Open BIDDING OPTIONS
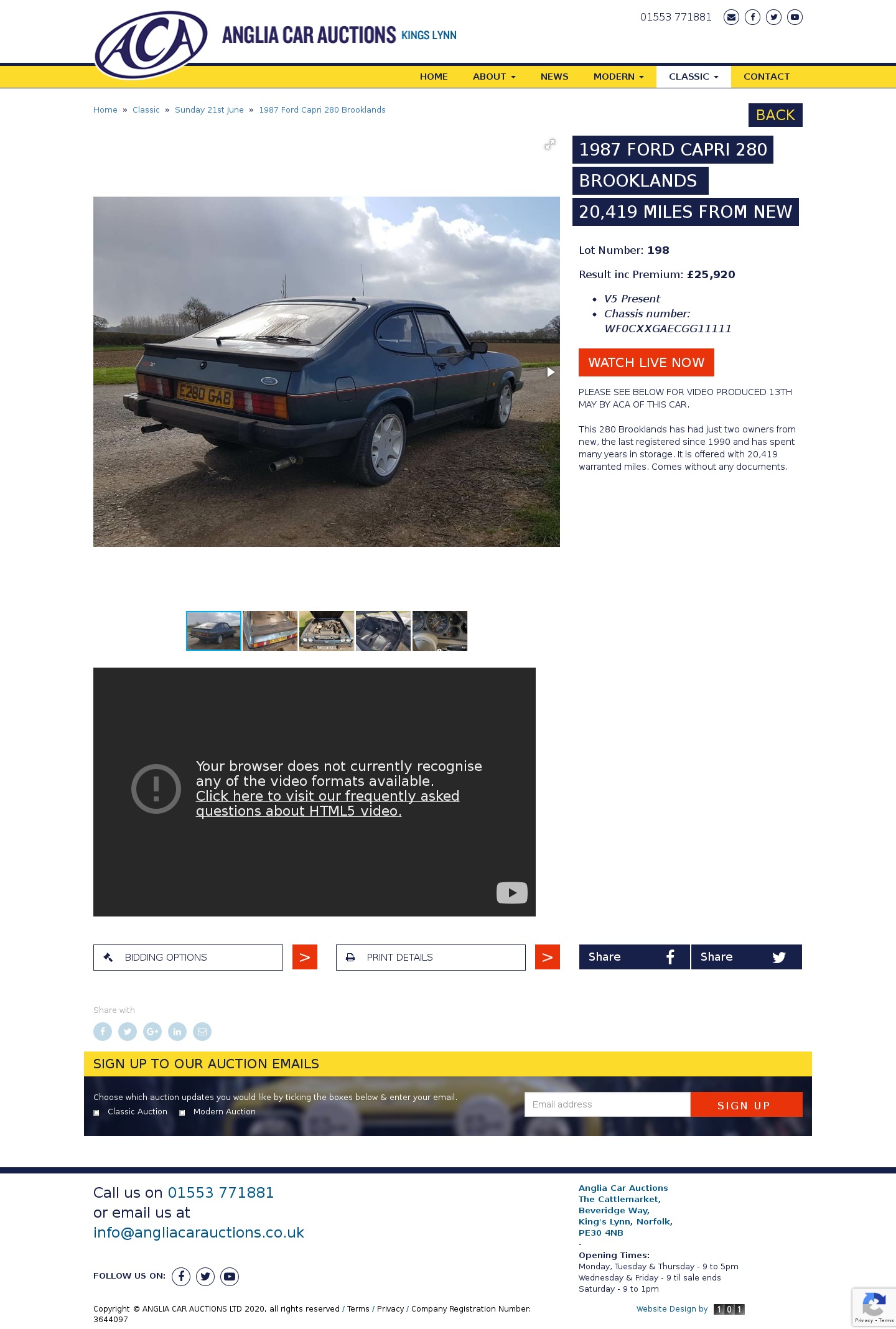Screen dimensions: 896x1329 pyautogui.click(x=188, y=958)
